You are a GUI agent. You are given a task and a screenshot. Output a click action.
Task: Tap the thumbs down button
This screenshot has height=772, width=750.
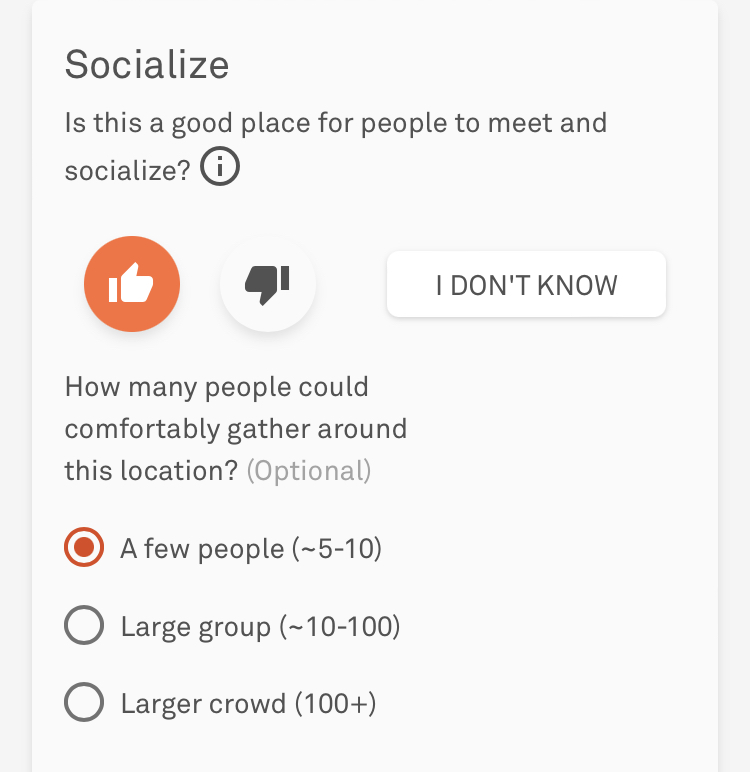point(268,284)
